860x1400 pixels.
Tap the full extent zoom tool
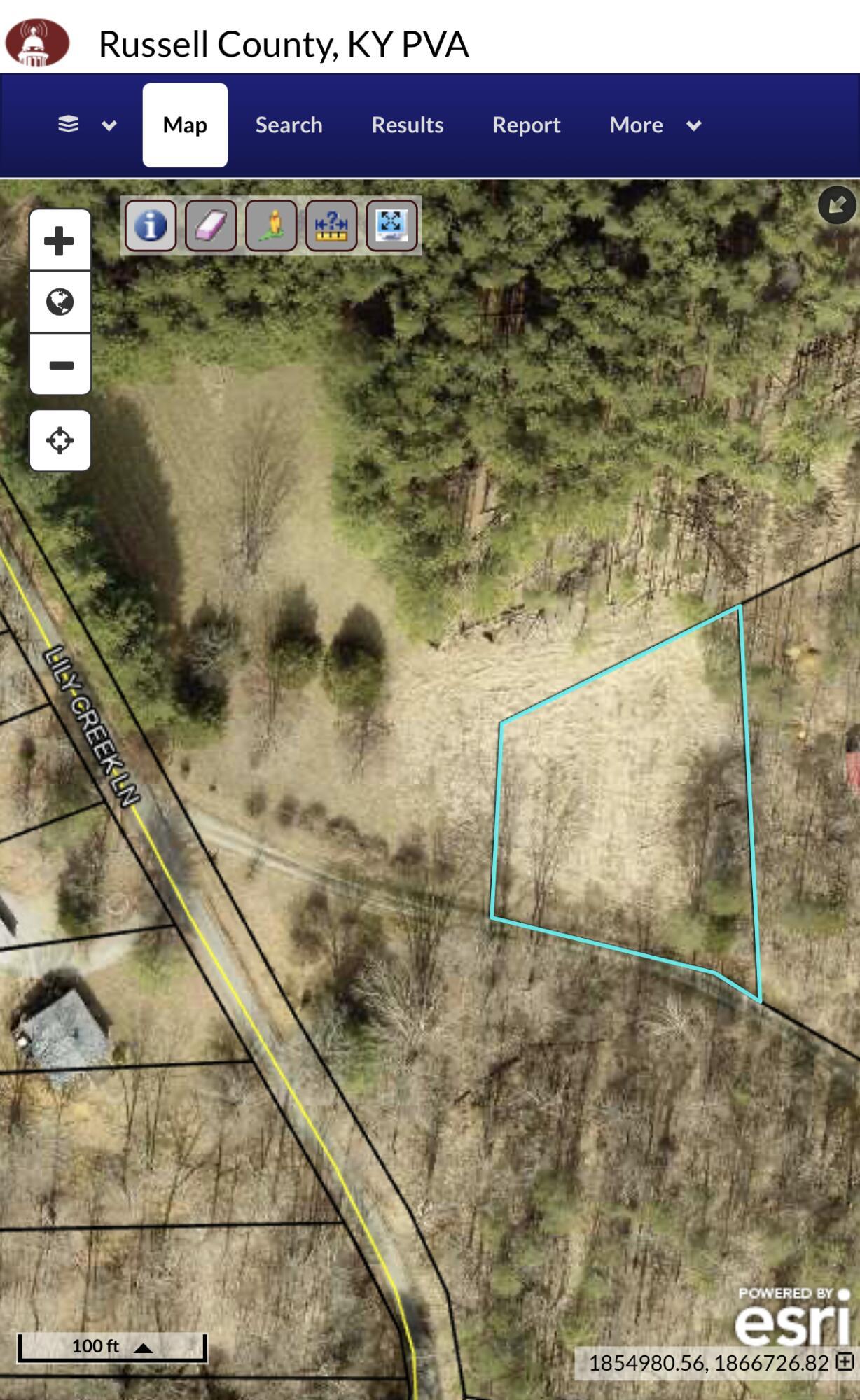click(x=391, y=225)
